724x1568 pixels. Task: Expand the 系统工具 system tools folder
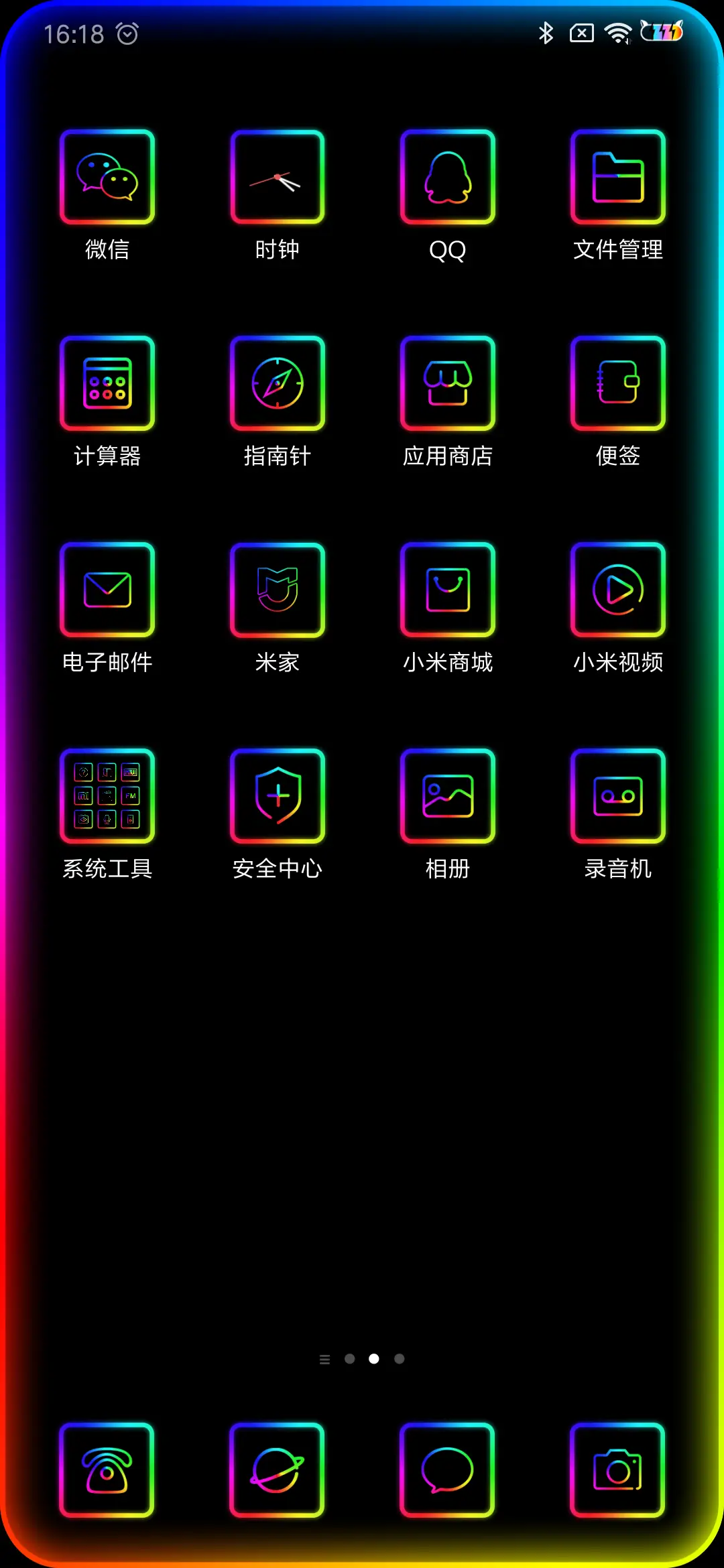(107, 796)
